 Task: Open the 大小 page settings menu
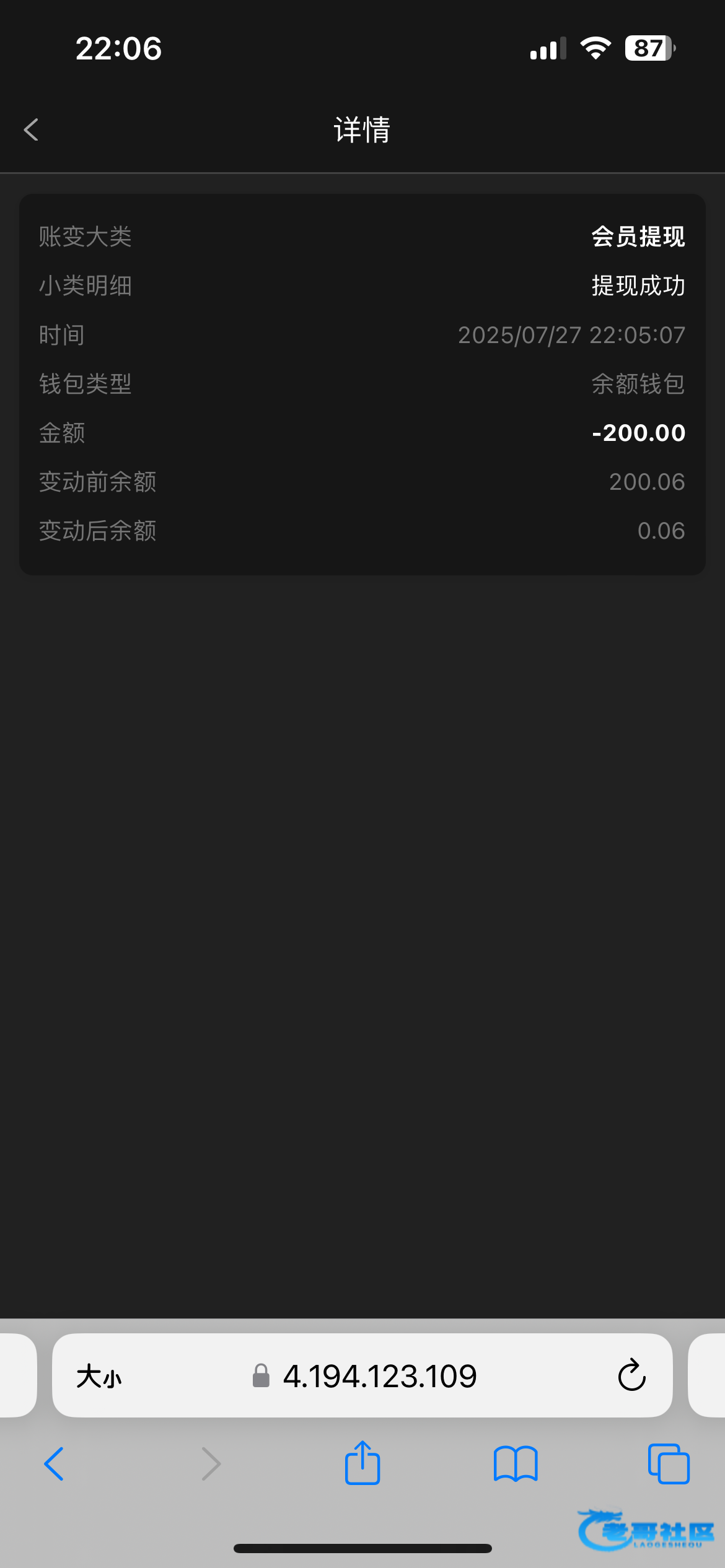click(99, 1377)
